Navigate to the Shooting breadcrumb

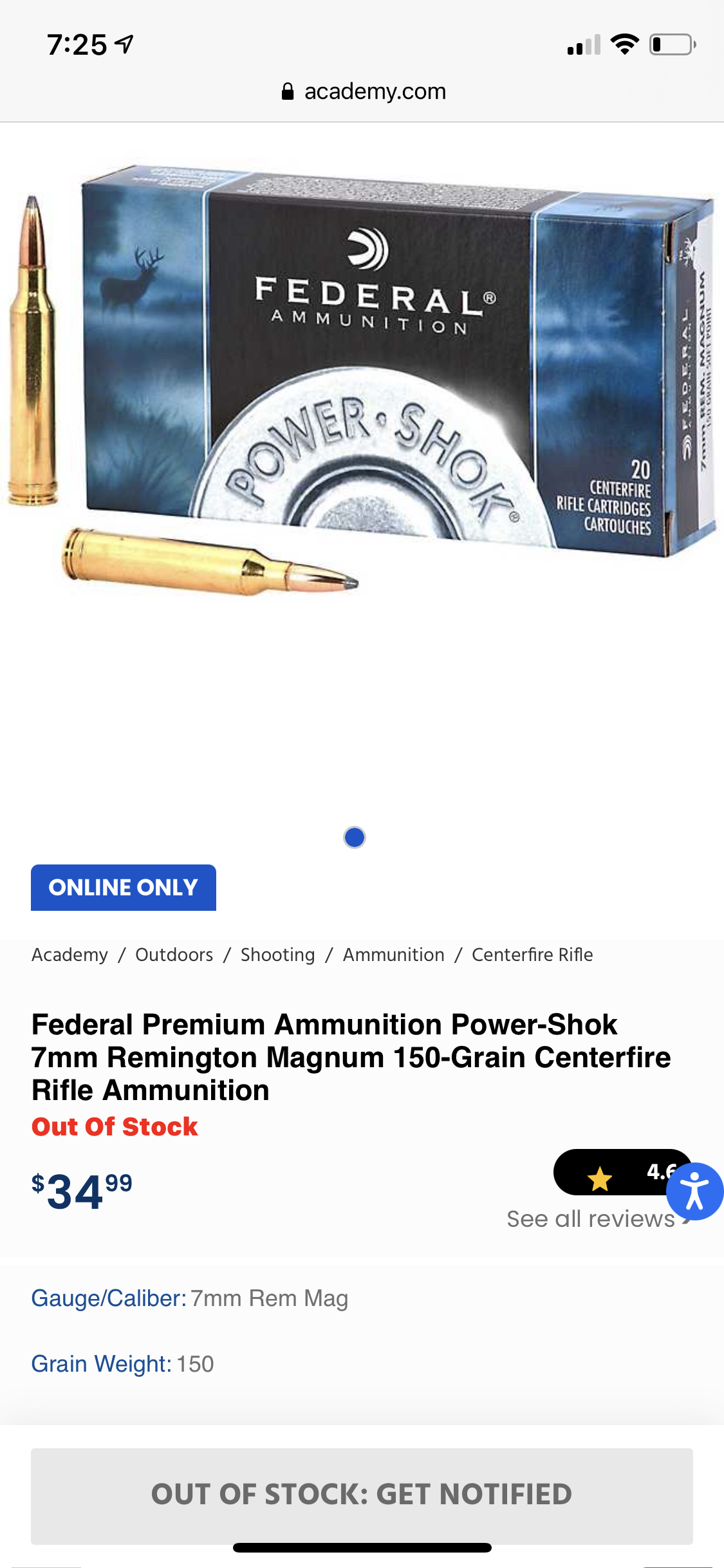277,955
